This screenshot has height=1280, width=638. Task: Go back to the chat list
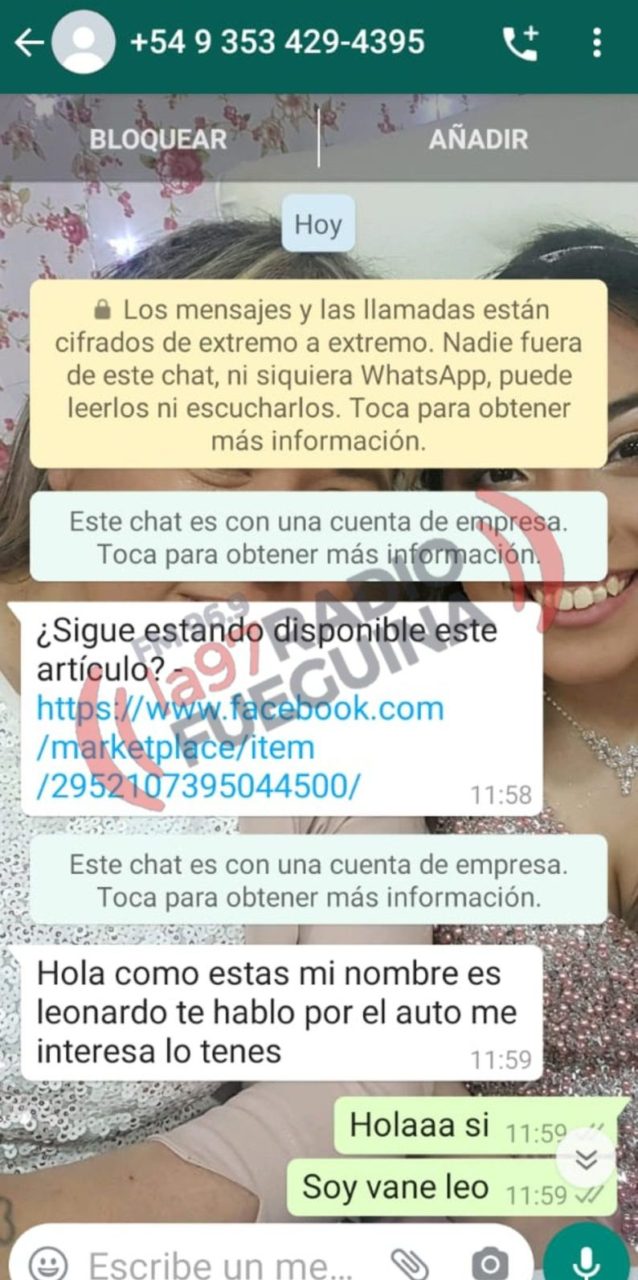click(28, 42)
